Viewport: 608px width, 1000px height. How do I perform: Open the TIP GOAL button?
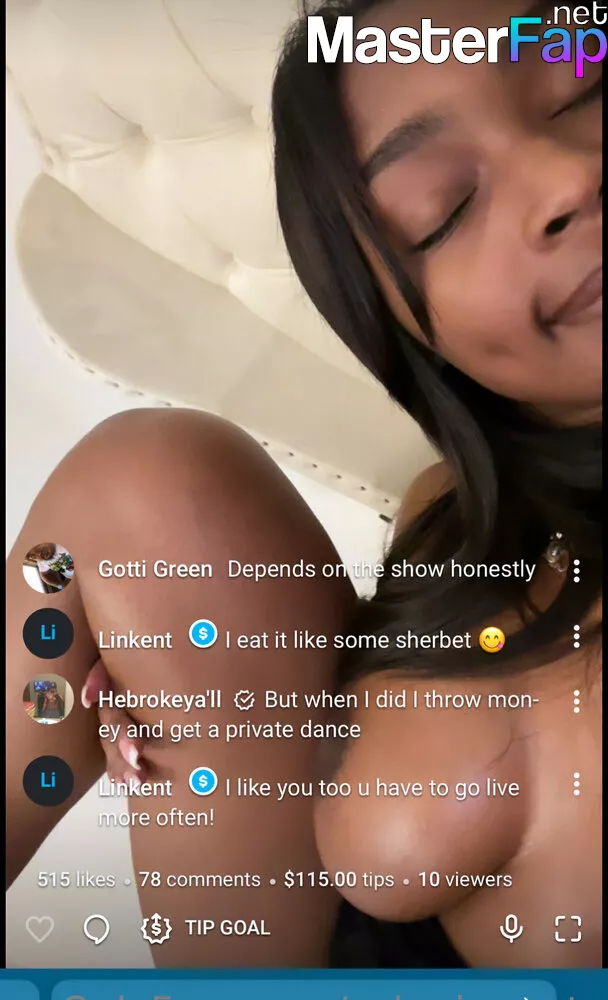click(x=205, y=928)
